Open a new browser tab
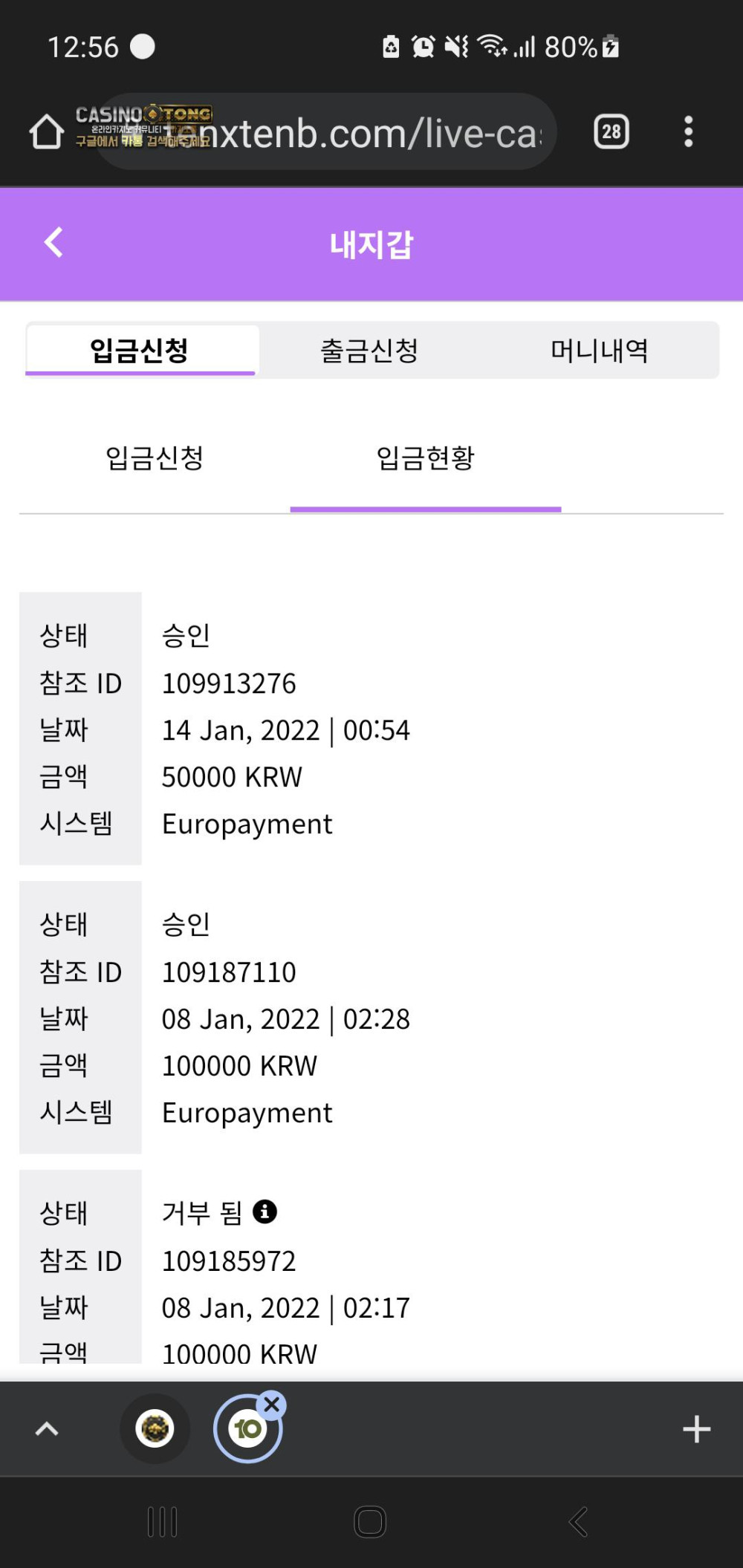The width and height of the screenshot is (743, 1568). point(696,1429)
